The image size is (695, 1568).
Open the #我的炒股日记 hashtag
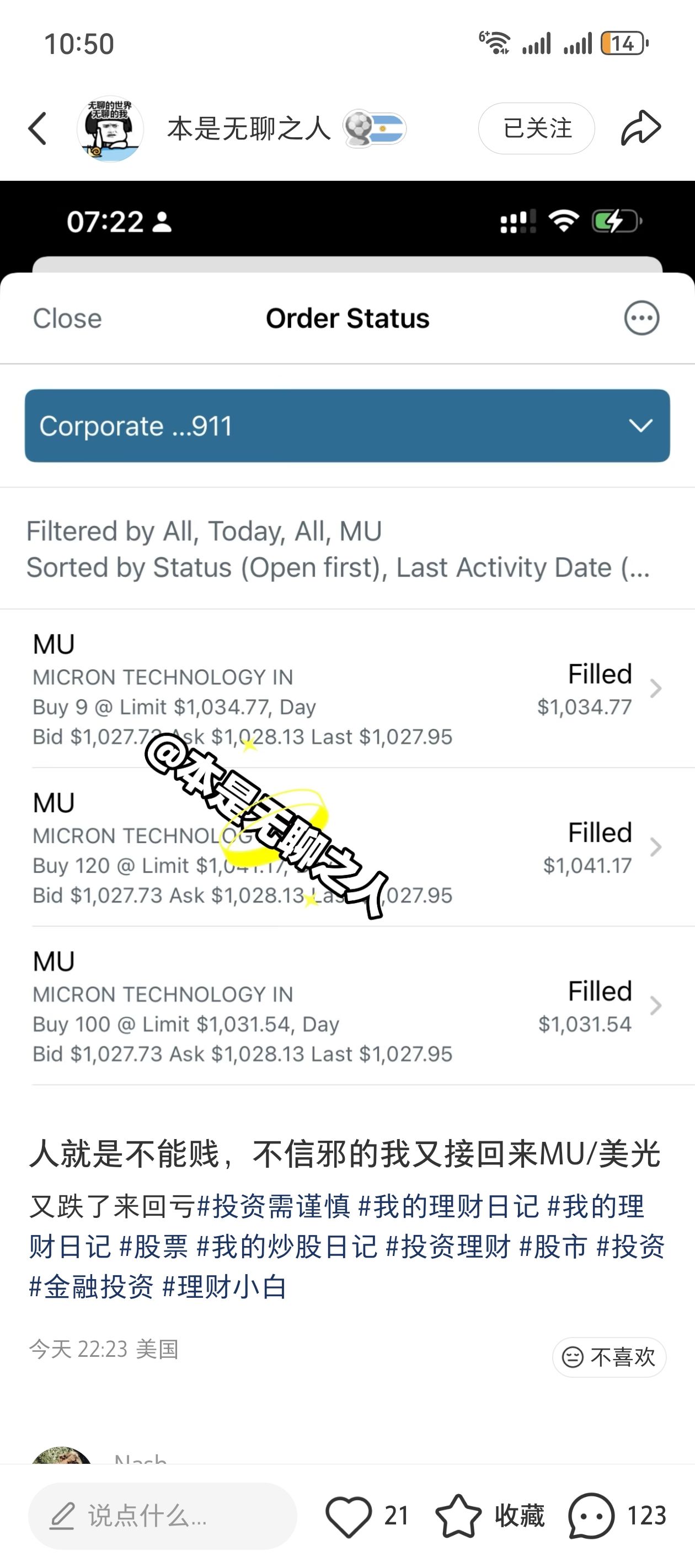pos(287,1246)
